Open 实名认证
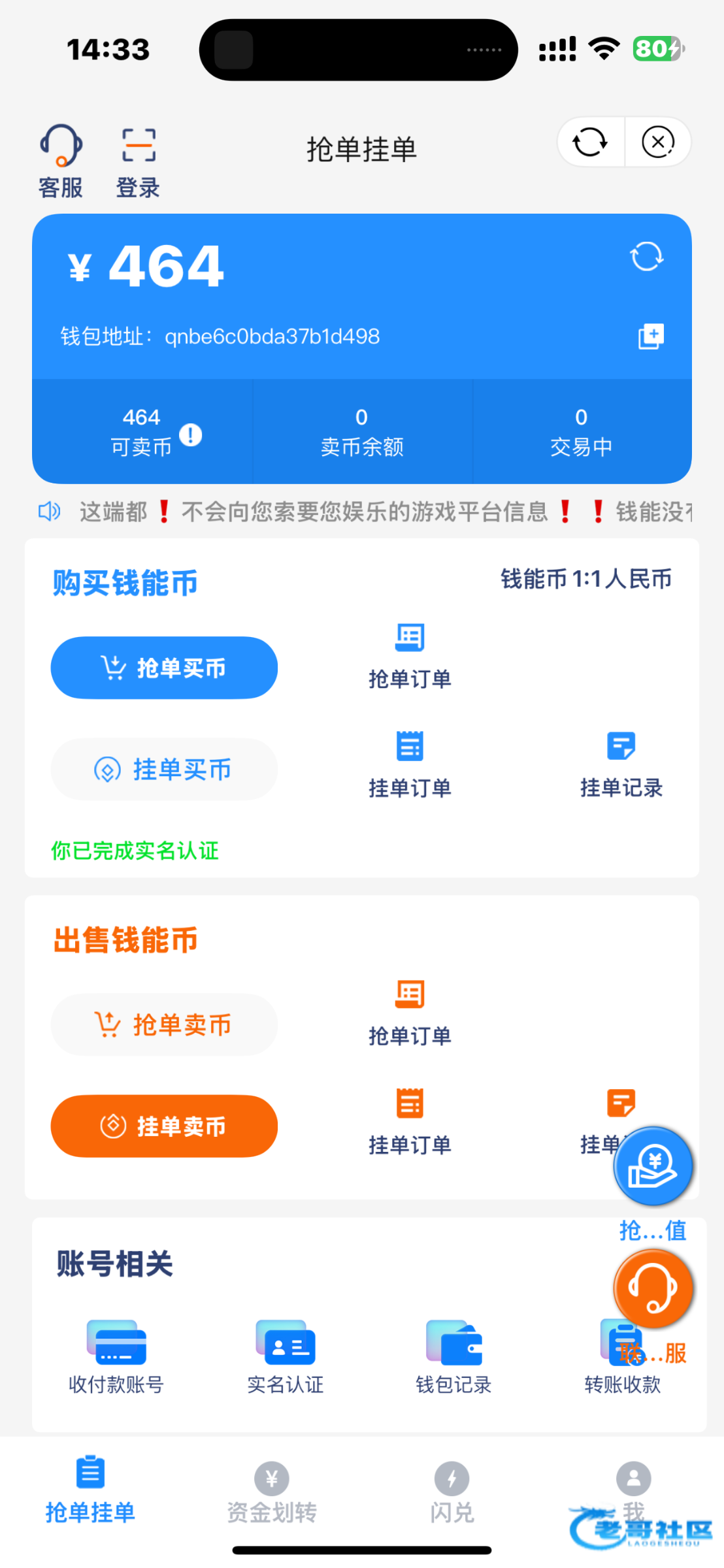The image size is (724, 1568). [286, 1357]
